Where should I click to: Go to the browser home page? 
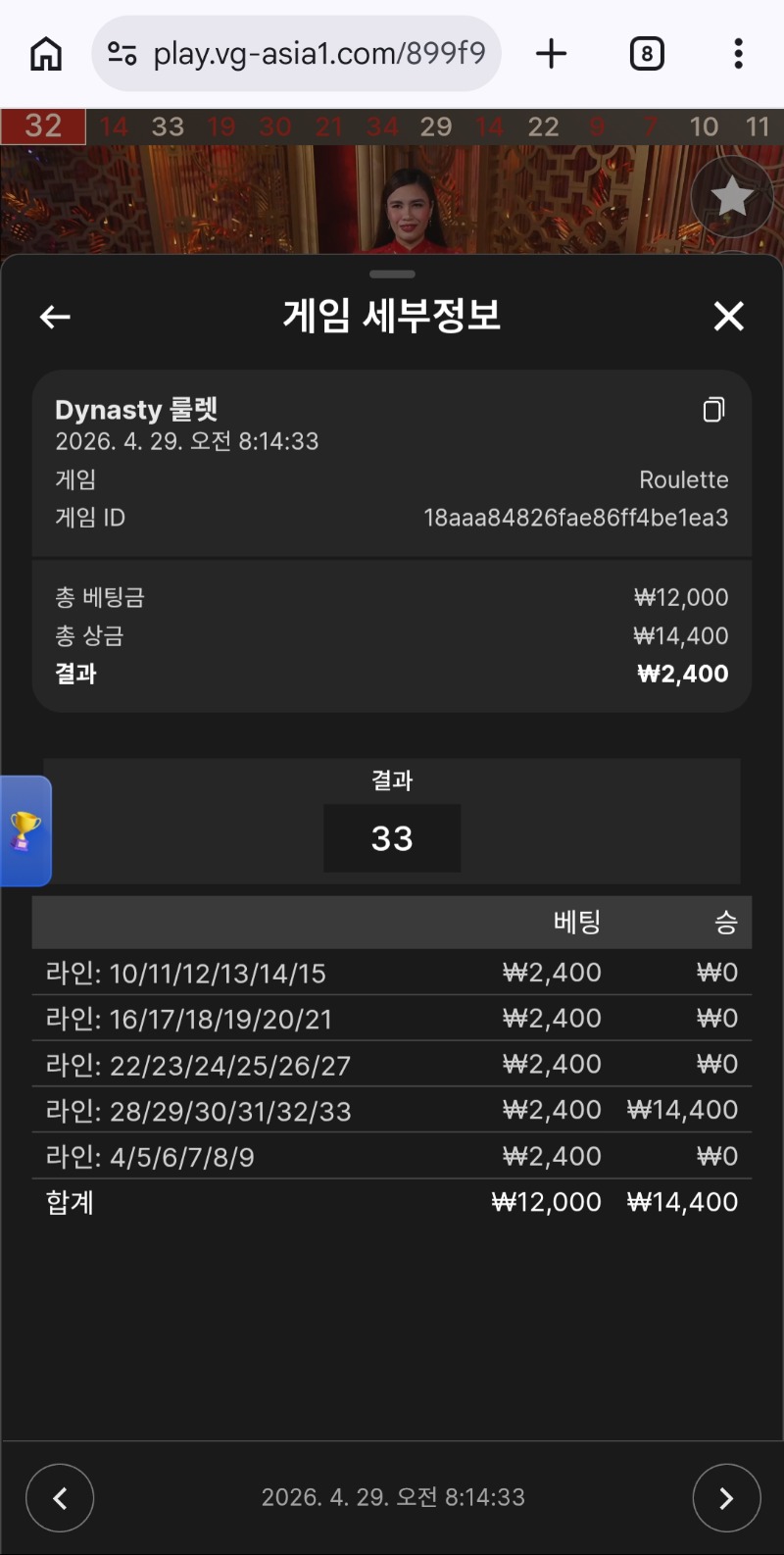[46, 54]
